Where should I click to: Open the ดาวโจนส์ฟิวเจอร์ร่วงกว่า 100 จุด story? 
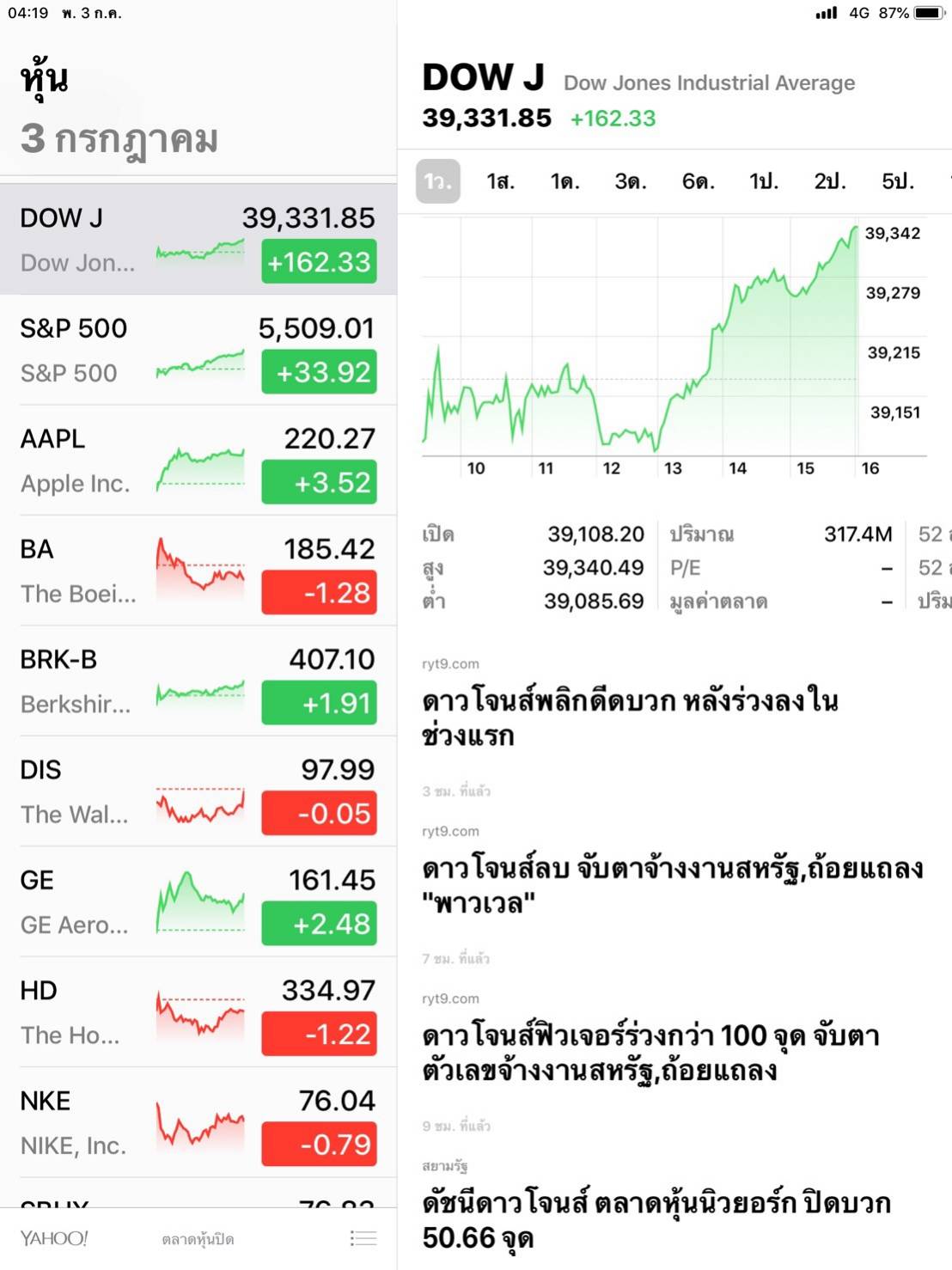click(650, 1053)
